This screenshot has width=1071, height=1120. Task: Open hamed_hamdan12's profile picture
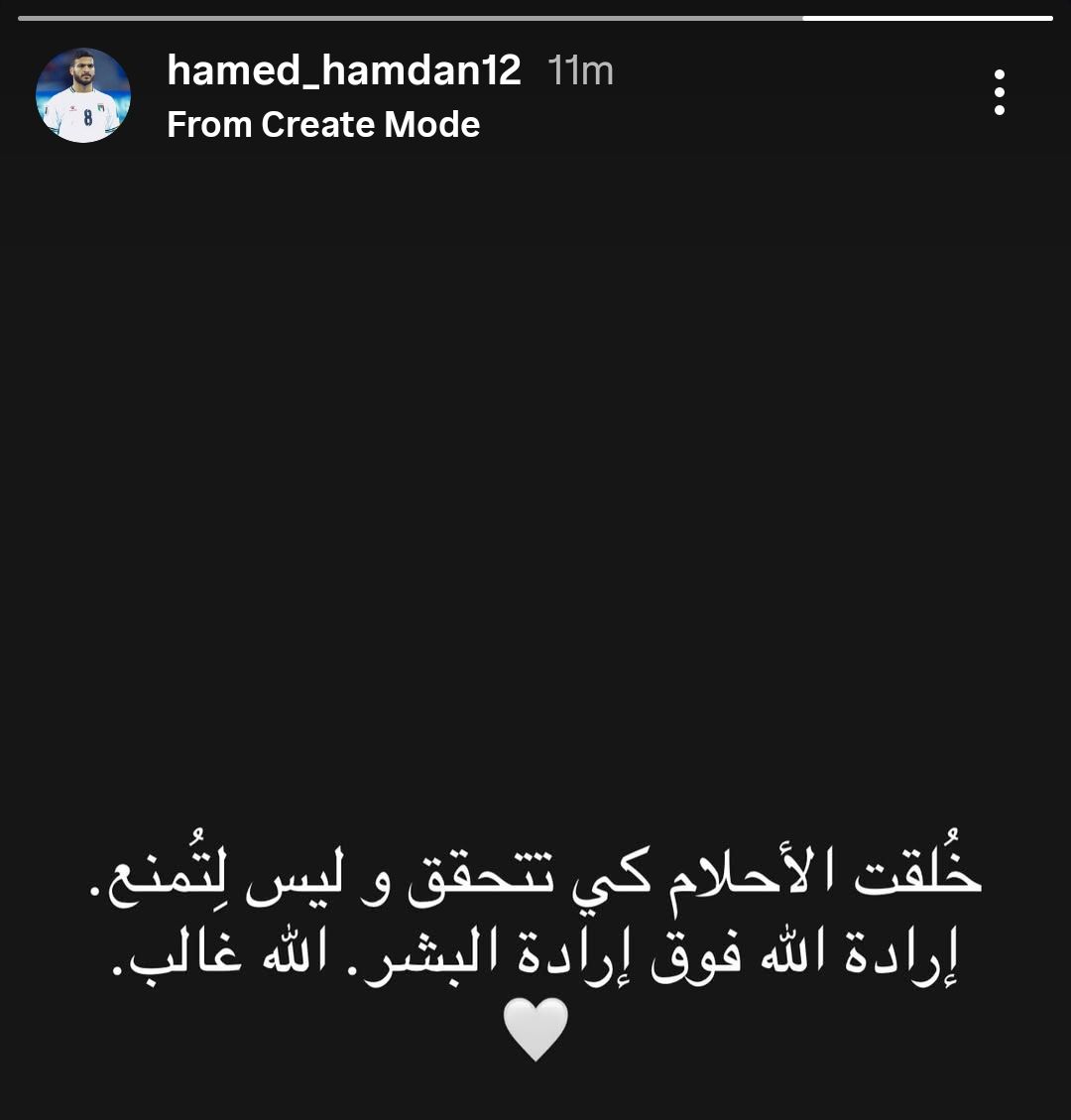pyautogui.click(x=83, y=95)
